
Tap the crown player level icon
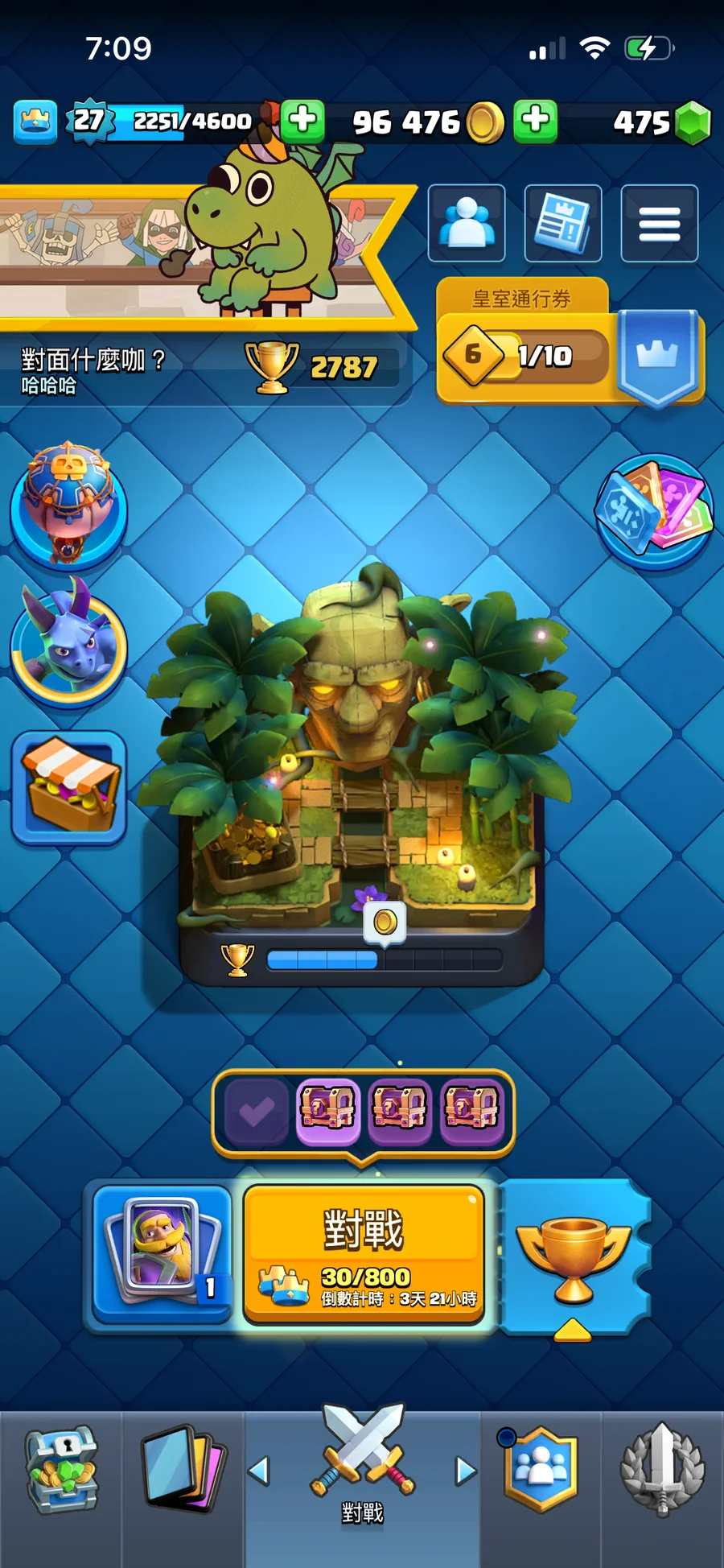(35, 122)
